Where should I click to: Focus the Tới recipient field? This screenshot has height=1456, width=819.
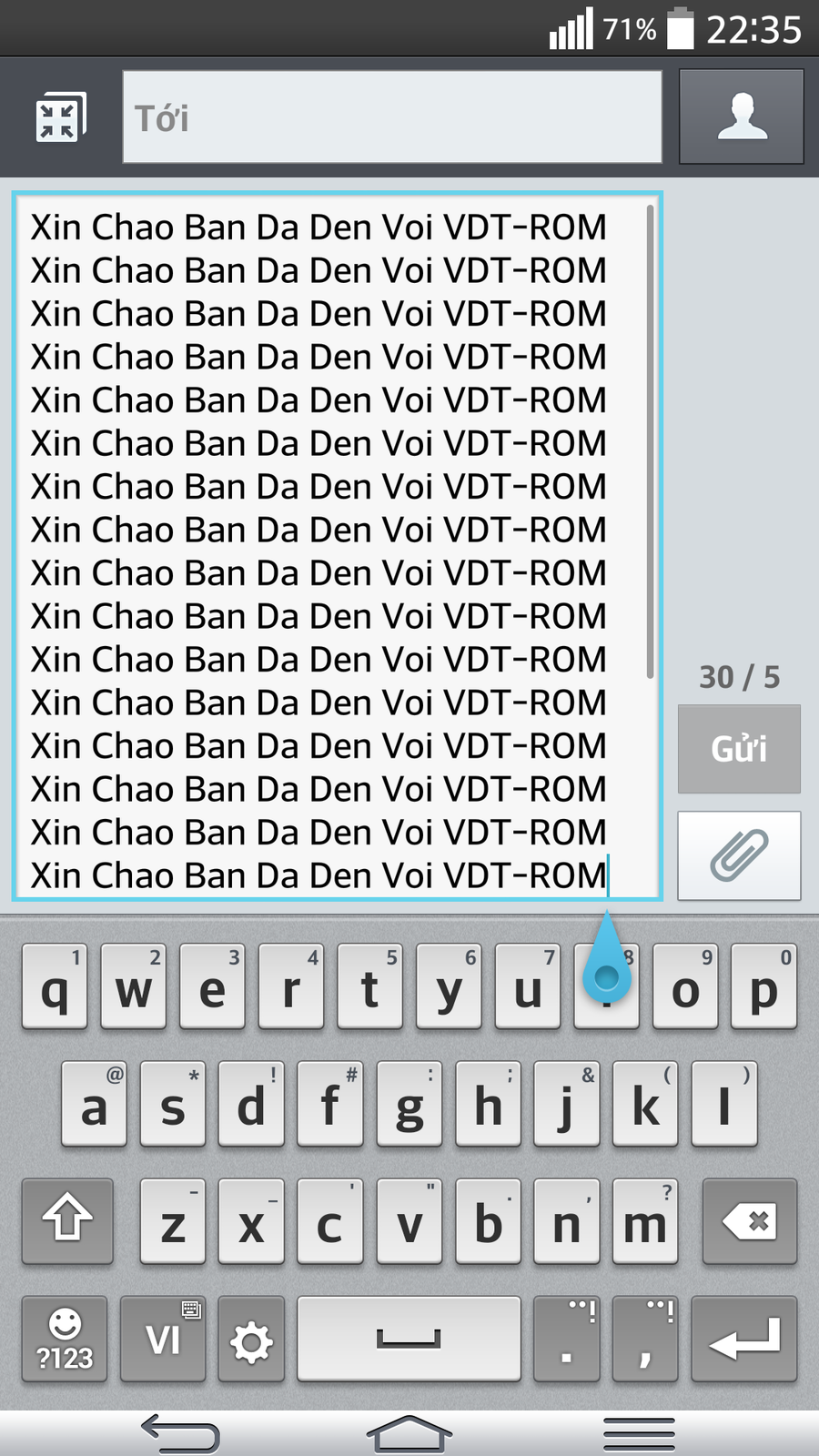[x=391, y=118]
